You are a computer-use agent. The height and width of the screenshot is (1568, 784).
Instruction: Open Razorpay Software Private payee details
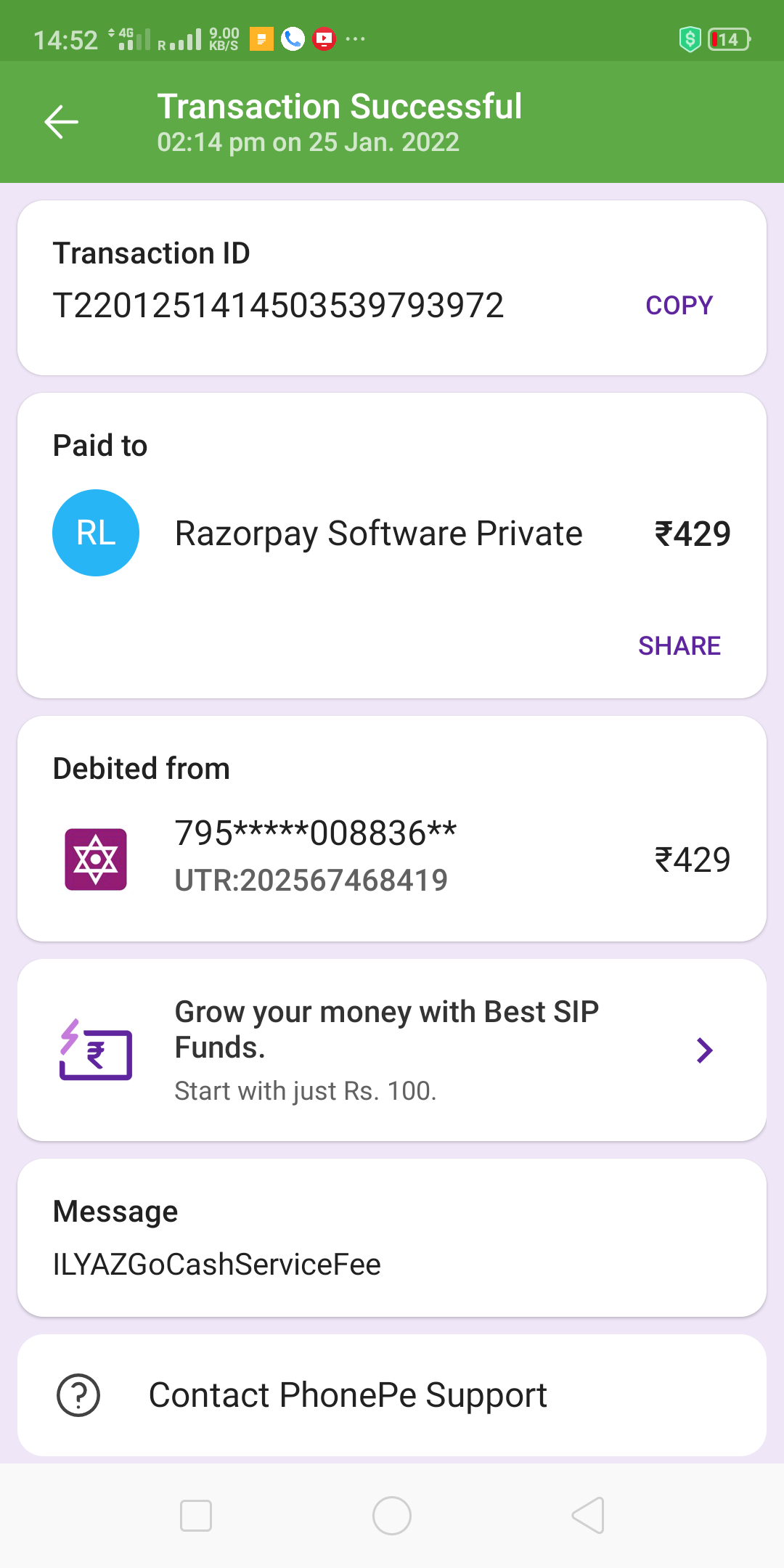377,534
